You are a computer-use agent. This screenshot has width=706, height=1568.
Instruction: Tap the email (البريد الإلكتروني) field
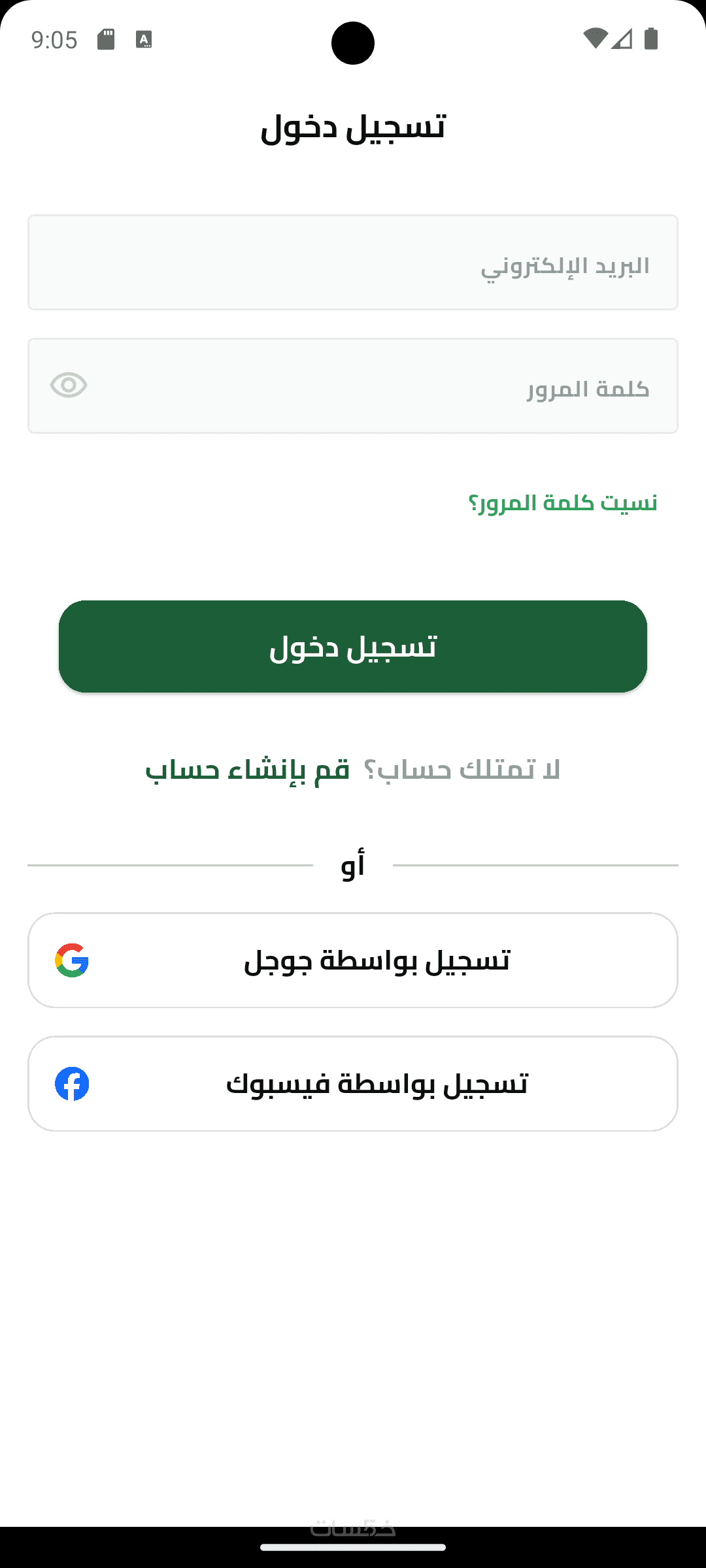(353, 263)
